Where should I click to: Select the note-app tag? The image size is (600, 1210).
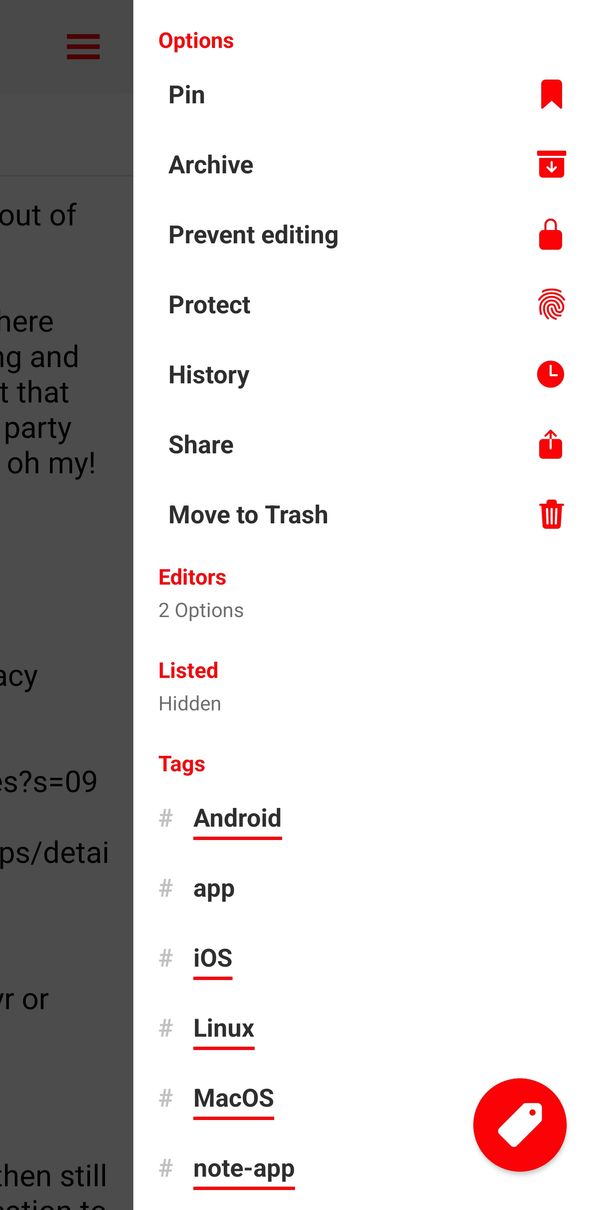click(x=244, y=1168)
